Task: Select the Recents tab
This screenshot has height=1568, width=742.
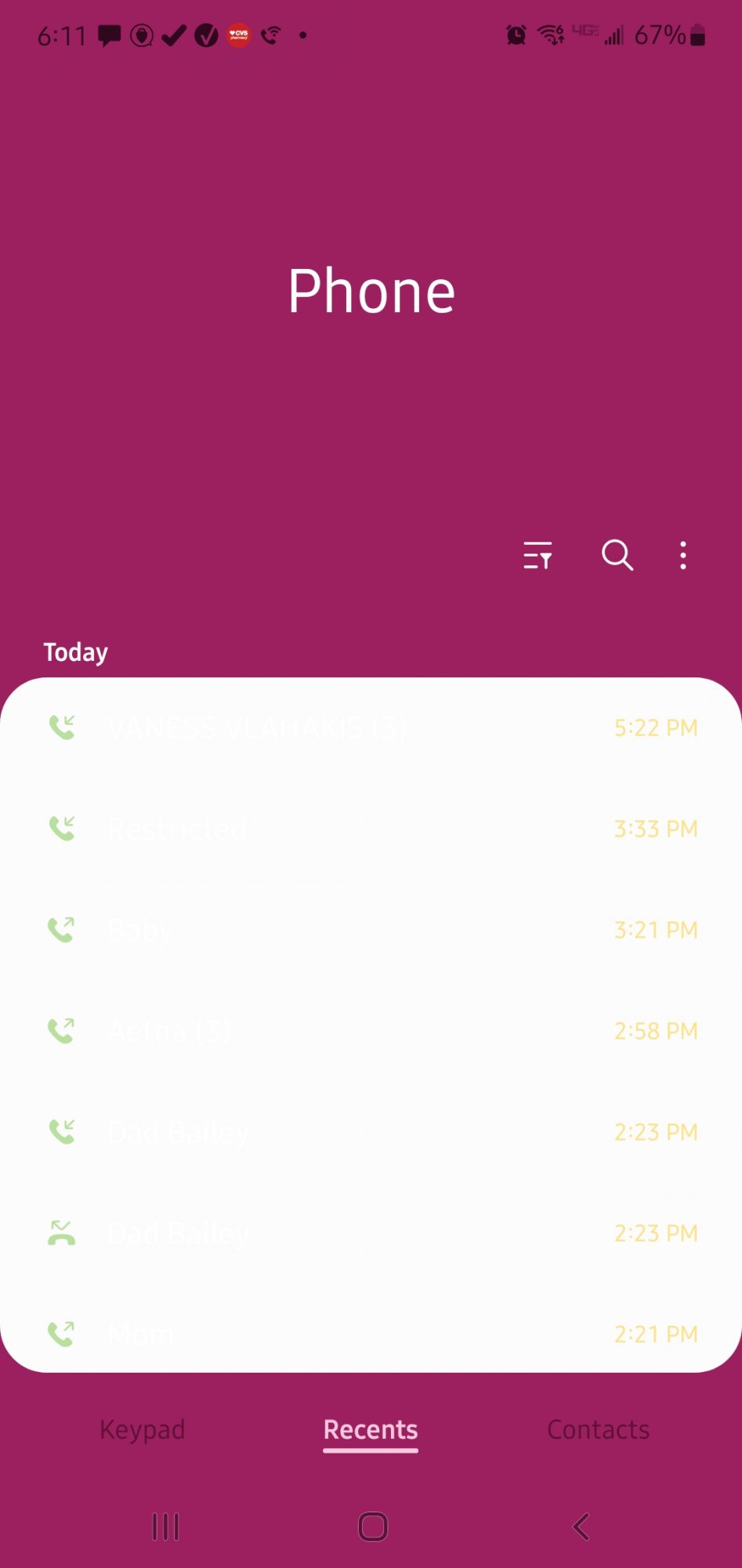Action: (371, 1429)
